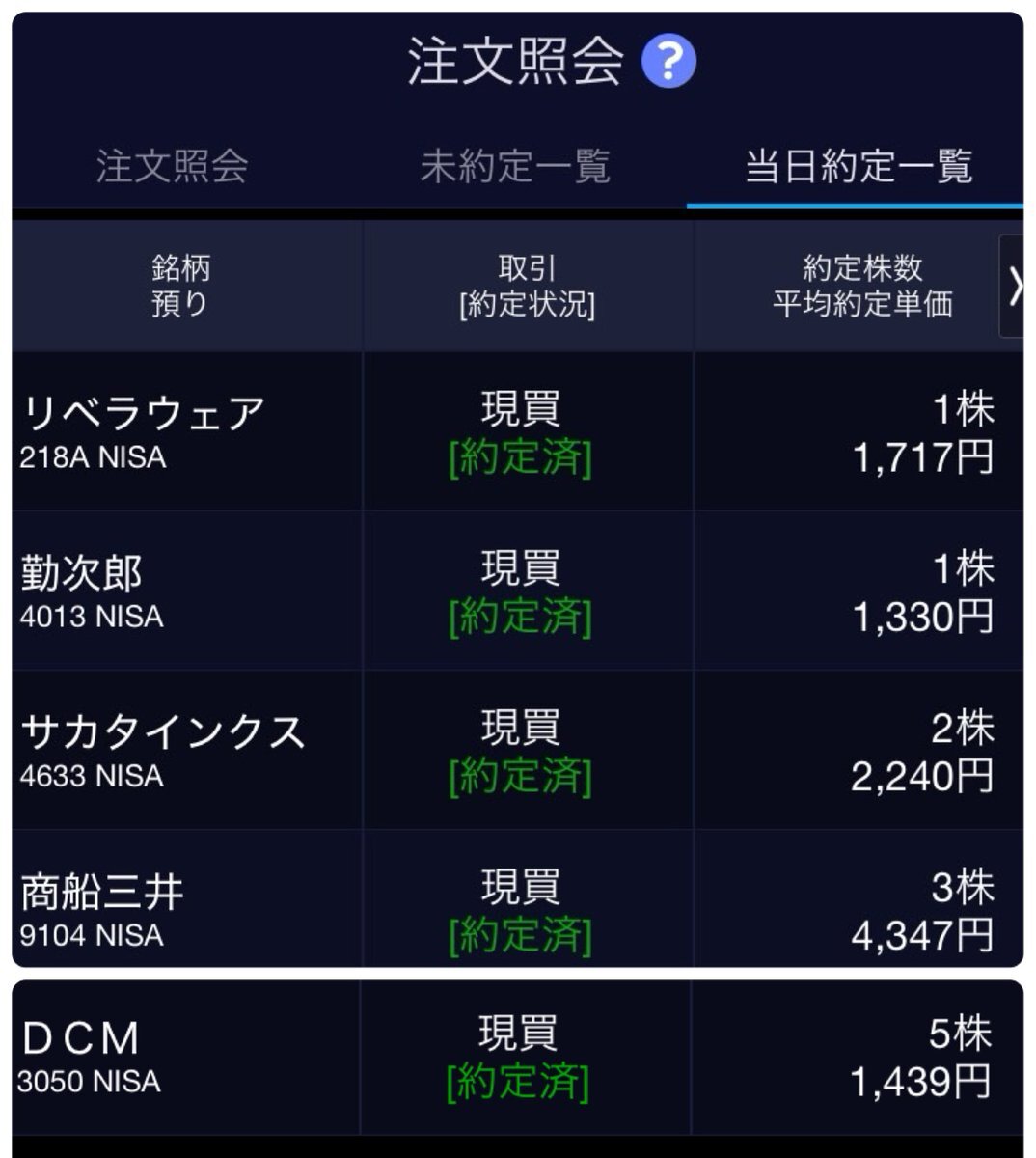
Task: Select the 当日約定一覧 tab
Action: click(x=858, y=166)
